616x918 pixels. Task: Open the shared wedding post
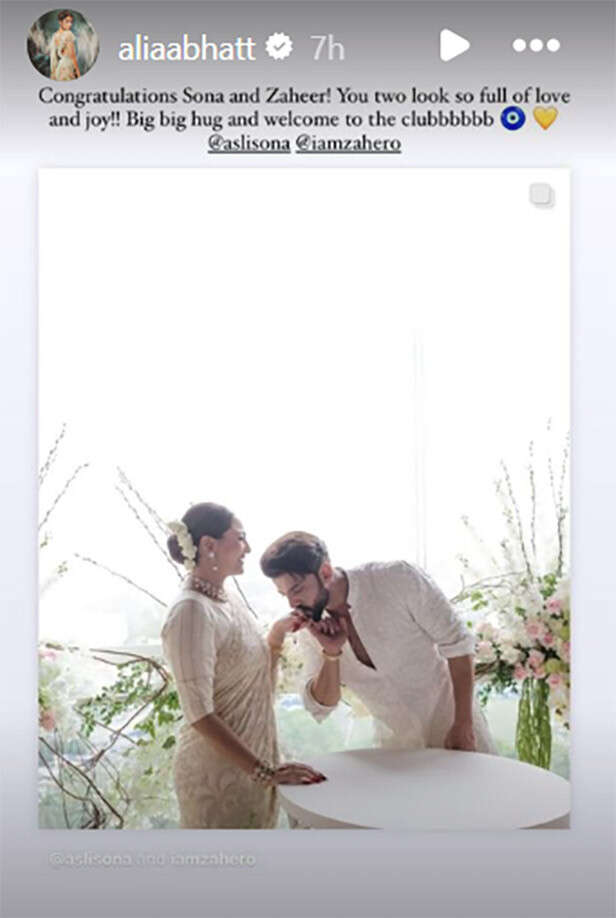click(x=304, y=500)
